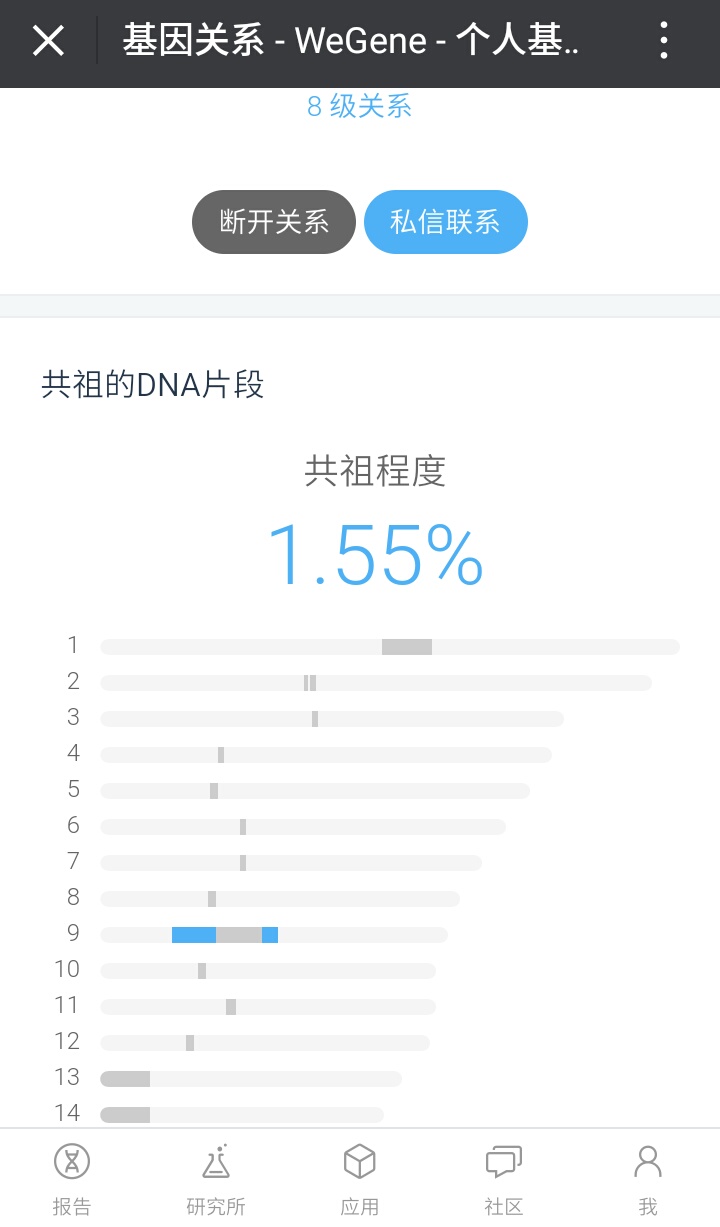
Task: Close the WeGene web page
Action: [x=48, y=41]
